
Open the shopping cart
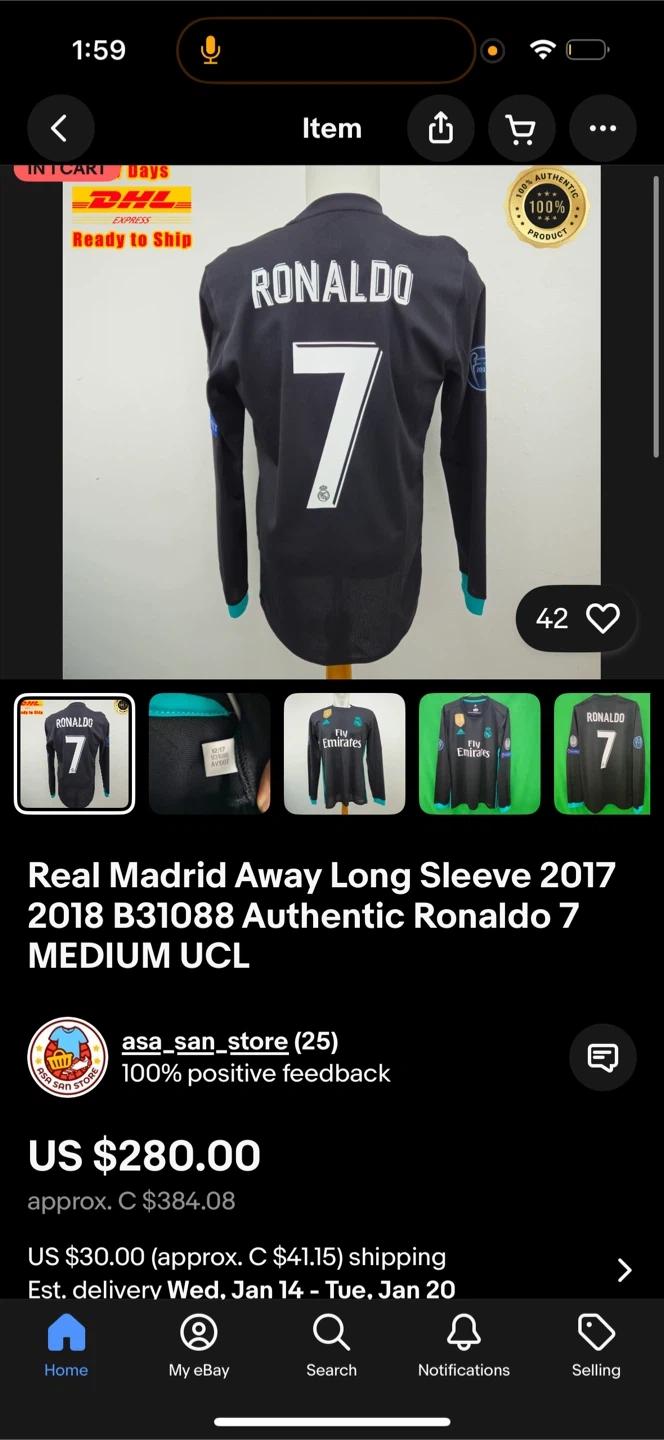(521, 129)
